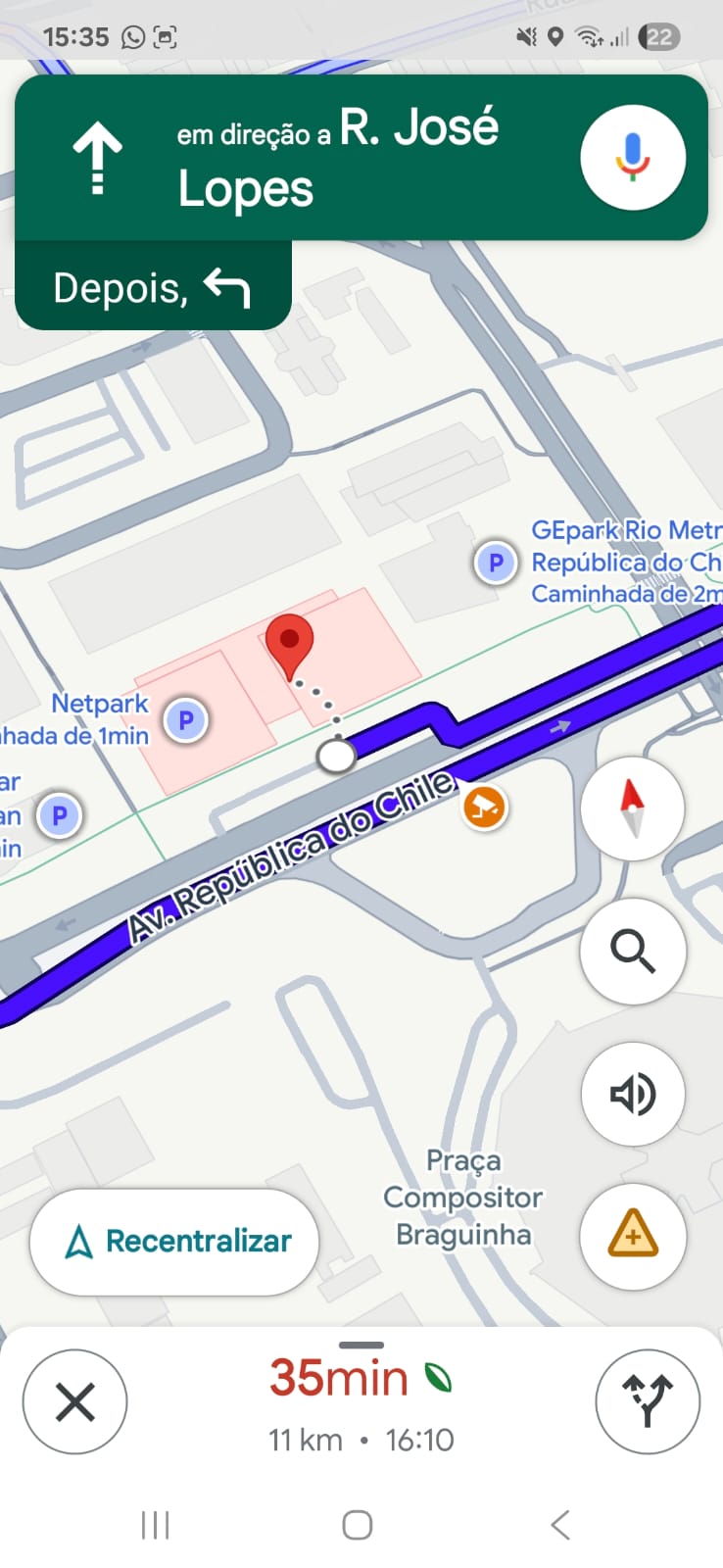Open the alternative routes button
The image size is (723, 1568).
pyautogui.click(x=647, y=1401)
